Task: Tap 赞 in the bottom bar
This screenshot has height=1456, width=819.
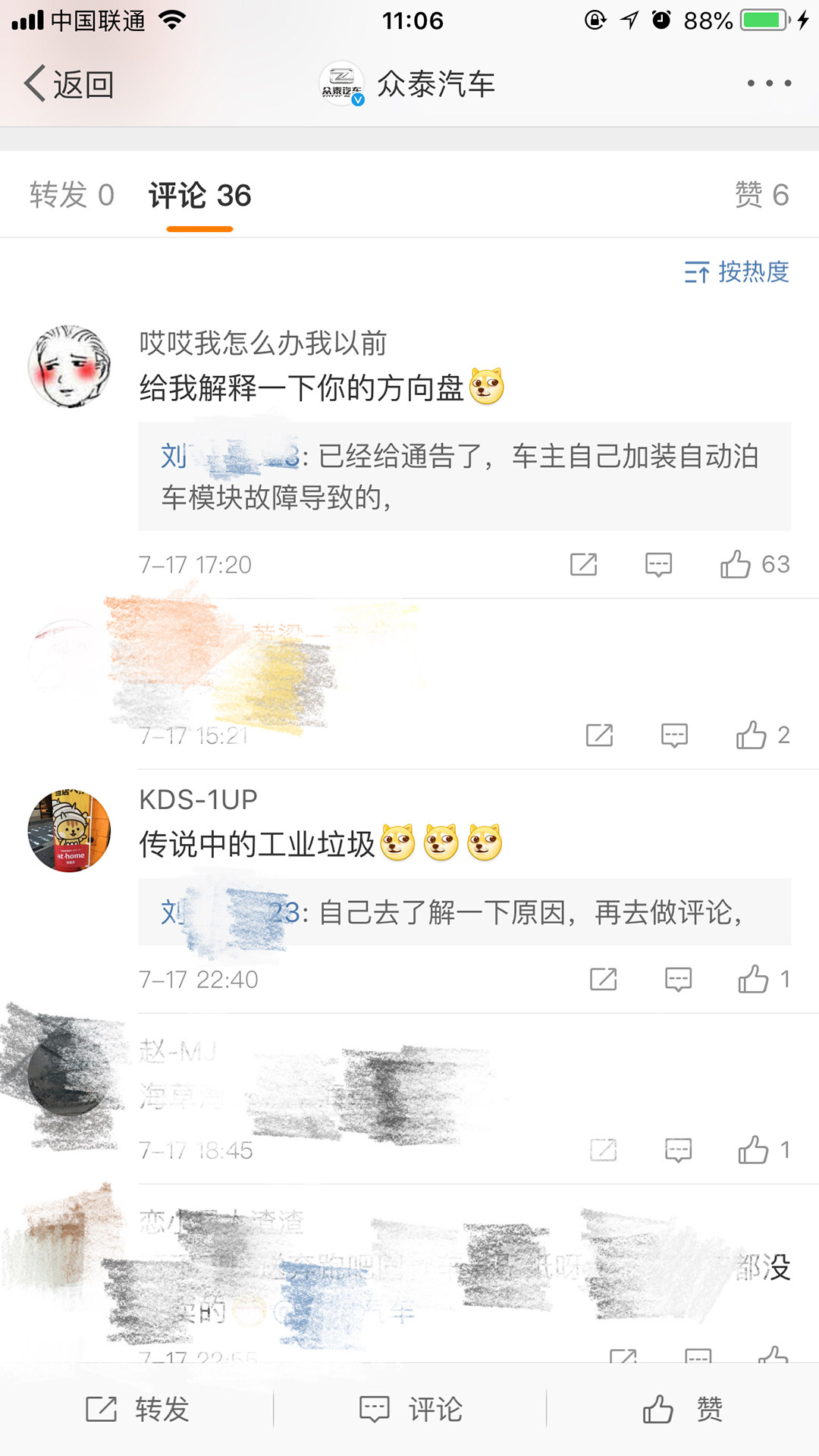Action: pyautogui.click(x=682, y=1410)
